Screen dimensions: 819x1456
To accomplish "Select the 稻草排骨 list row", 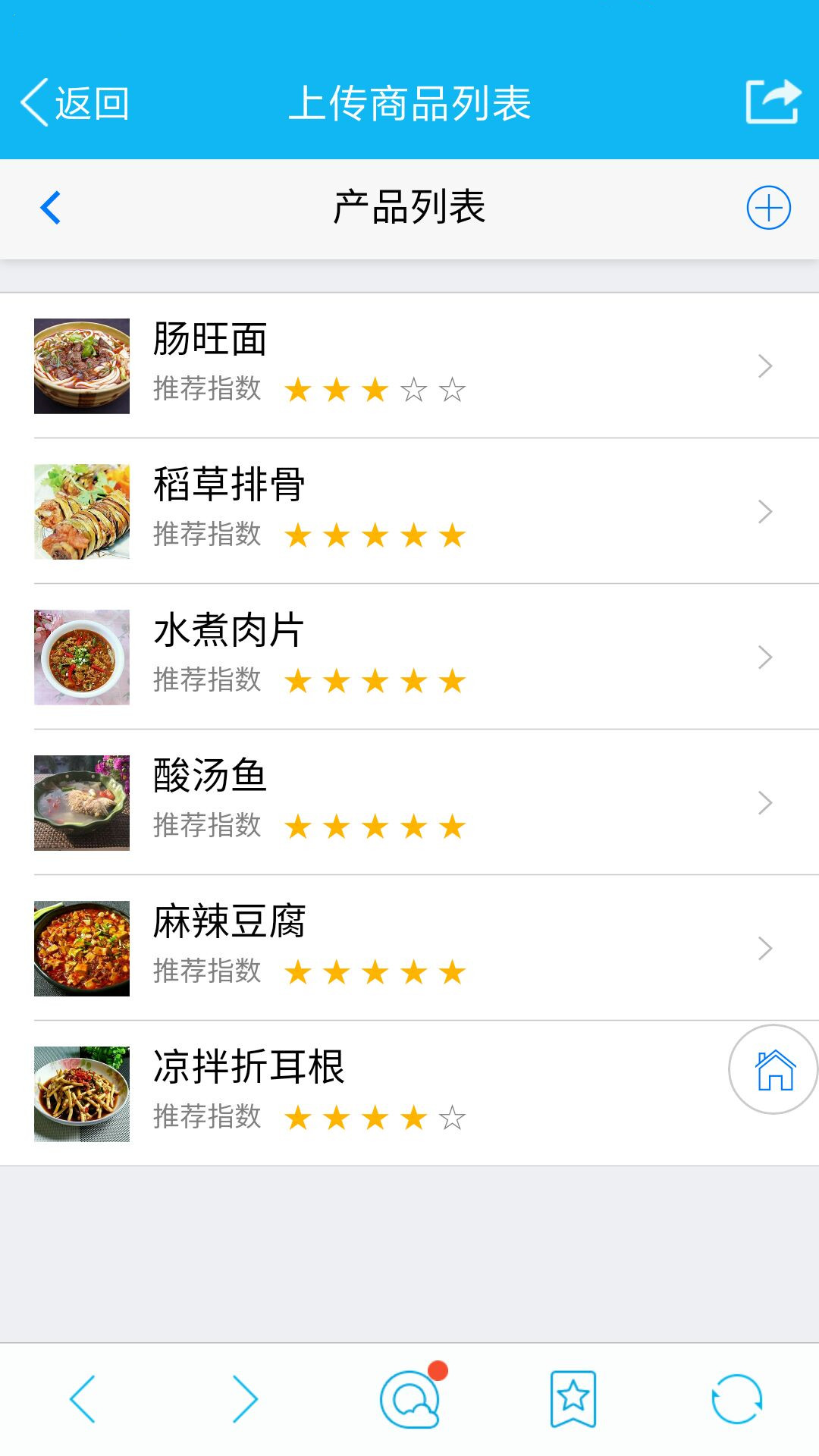I will [x=379, y=510].
